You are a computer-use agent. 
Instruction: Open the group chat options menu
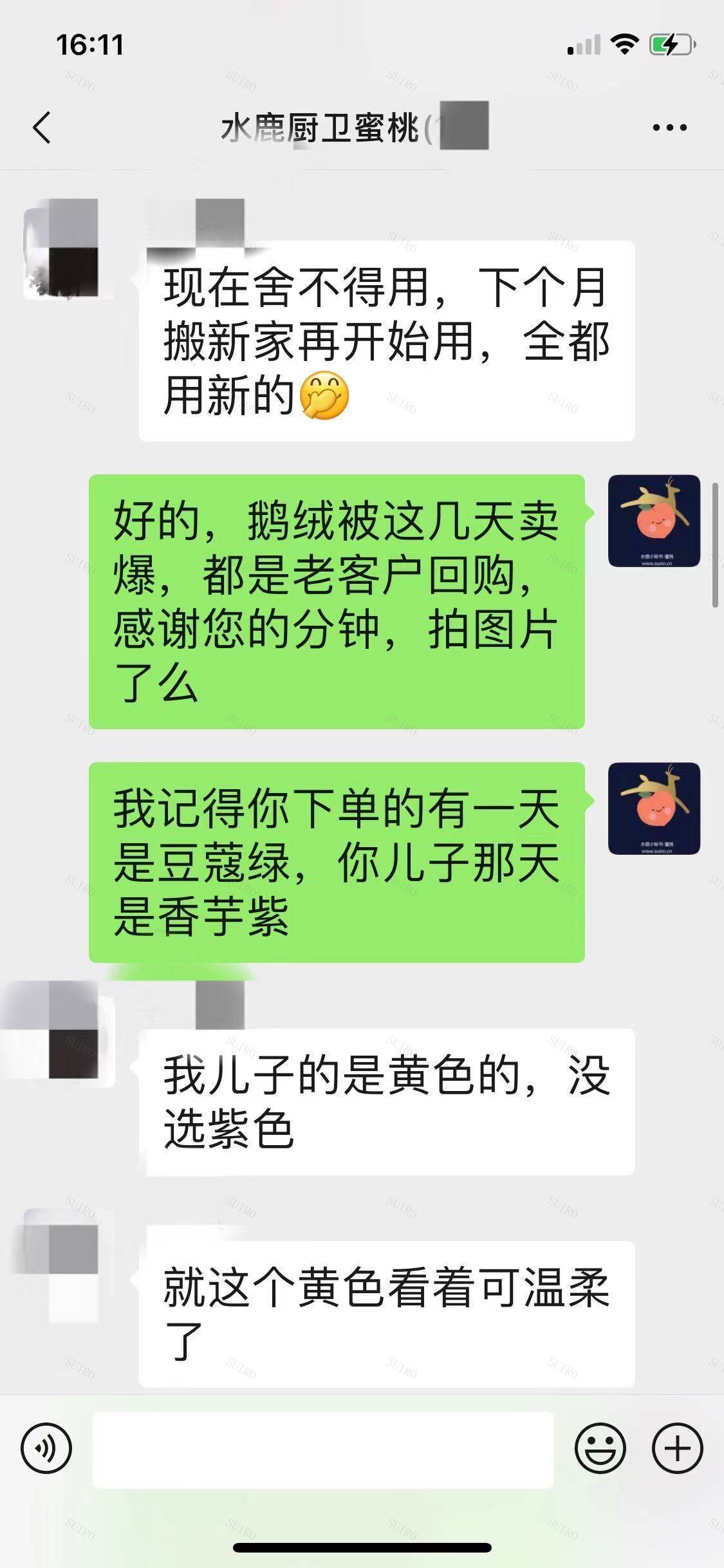[669, 127]
